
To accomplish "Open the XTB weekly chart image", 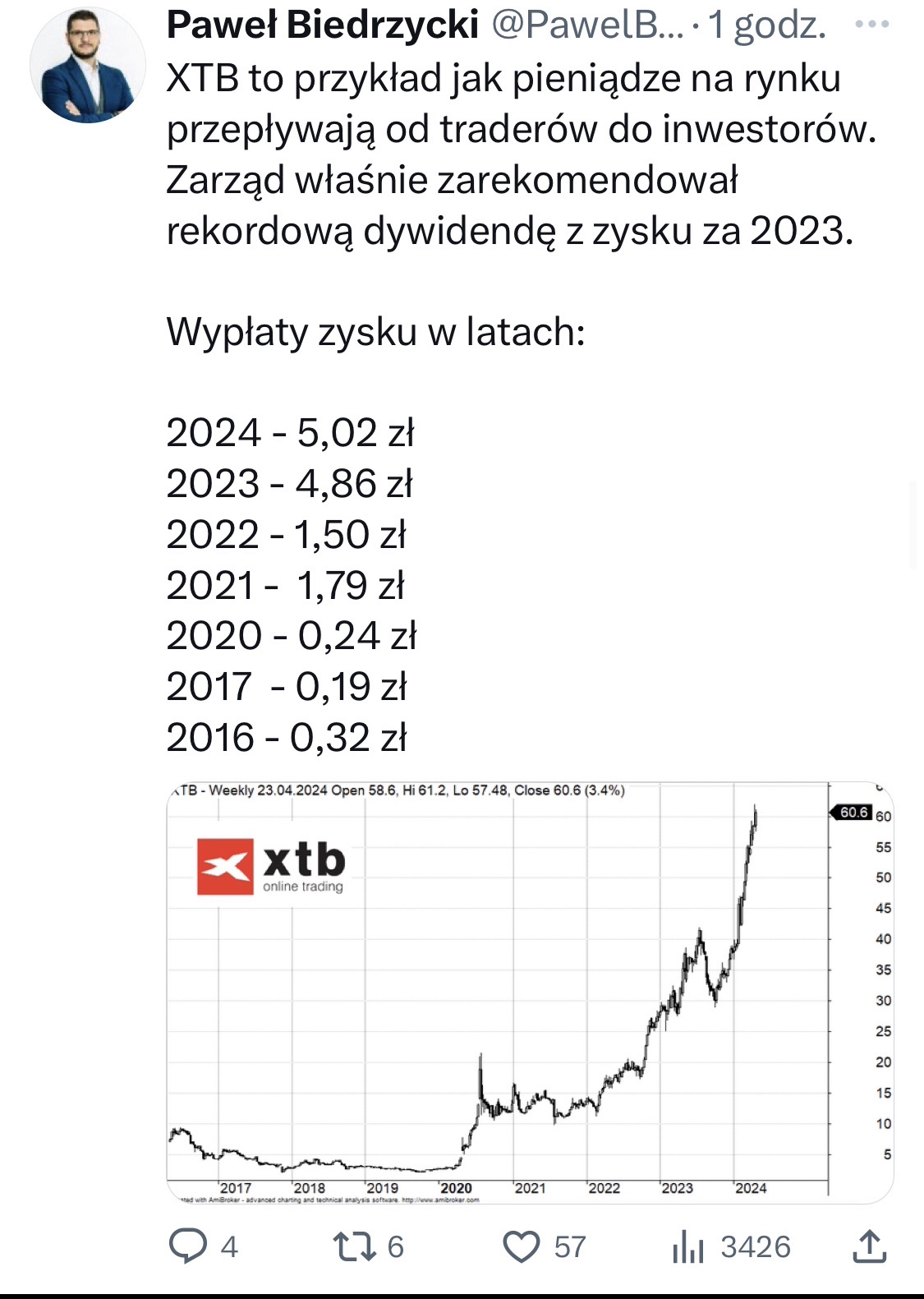I will [x=530, y=993].
